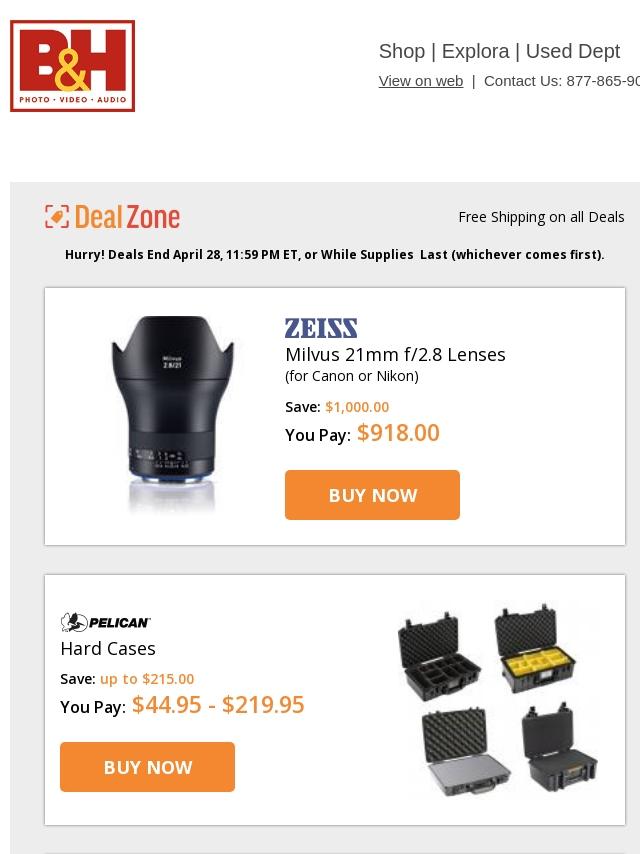Screen dimensions: 640x854
Task: Open the Shop link
Action: (401, 51)
